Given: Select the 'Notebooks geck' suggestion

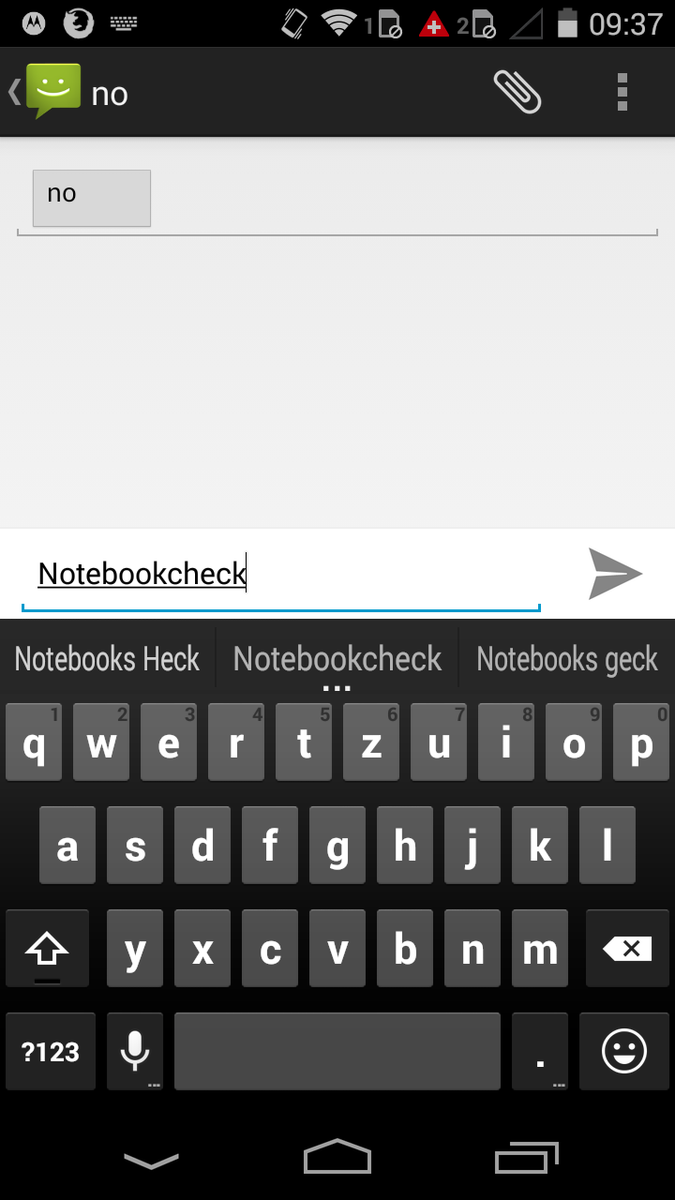Looking at the screenshot, I should (566, 659).
